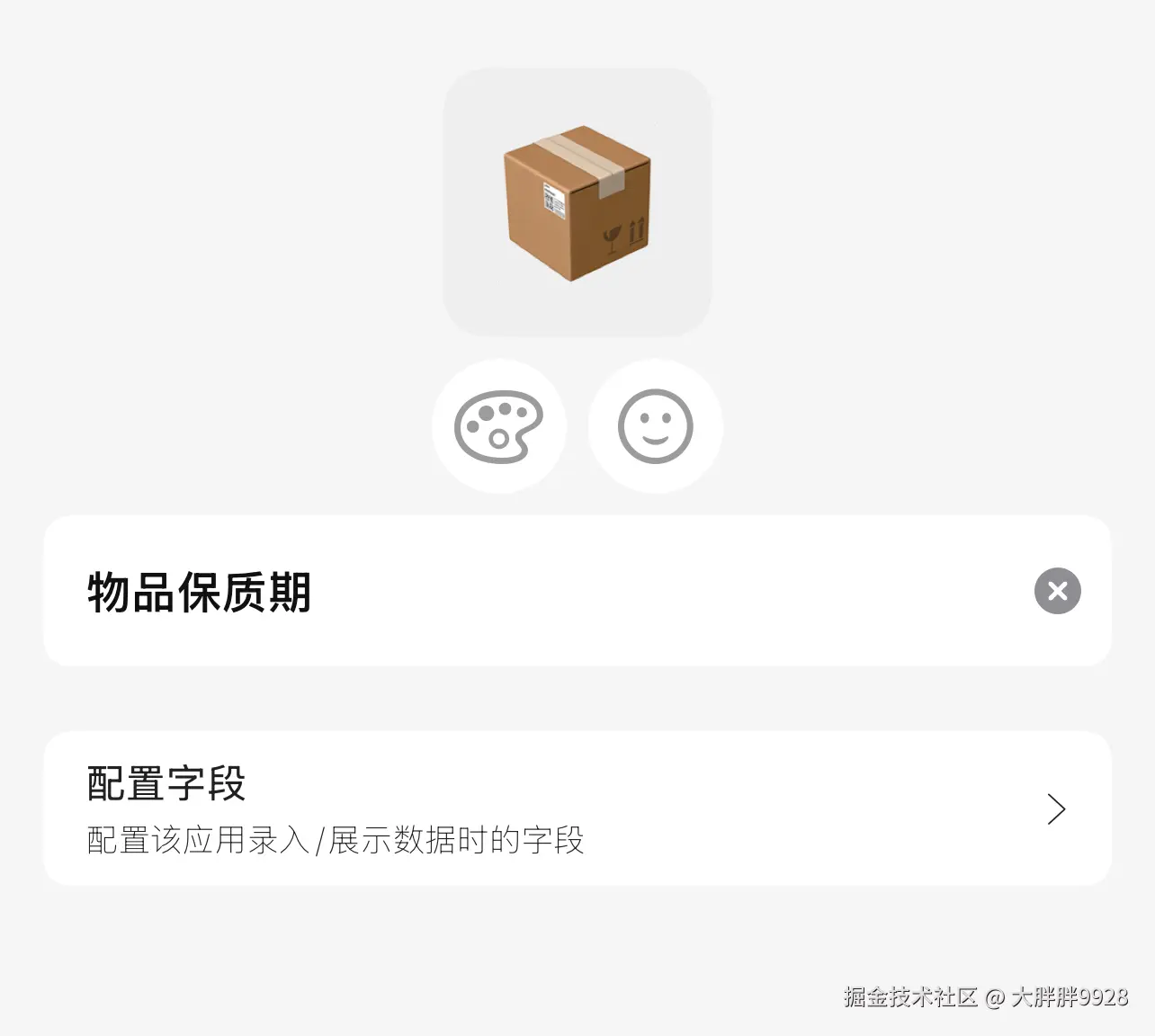Clear the 物品保质期 name field
Screen dimensions: 1155x1036
(x=1057, y=591)
